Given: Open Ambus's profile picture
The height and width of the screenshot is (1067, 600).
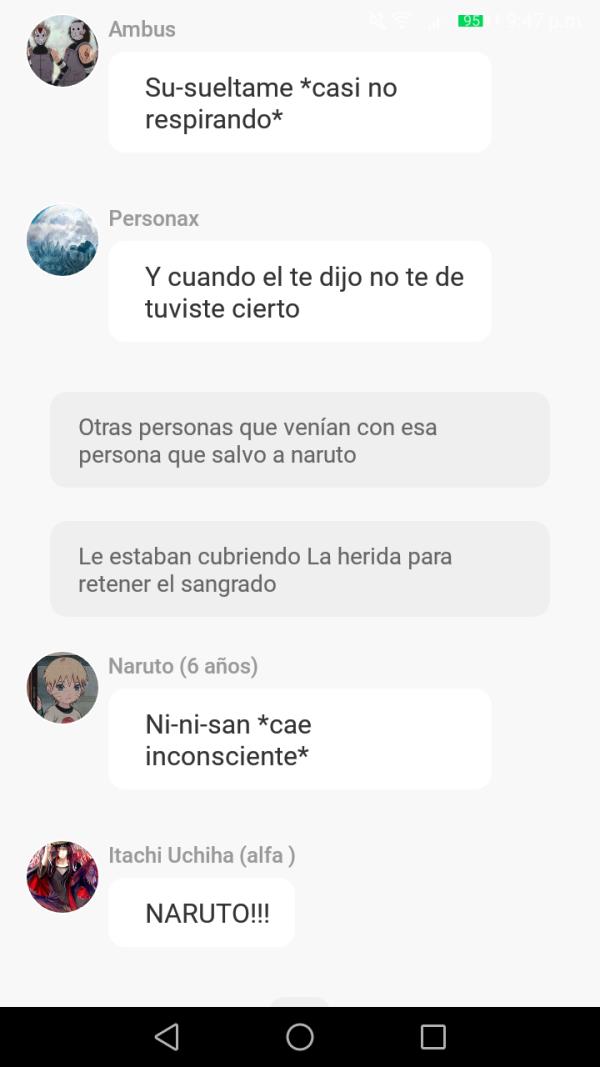Looking at the screenshot, I should [62, 51].
